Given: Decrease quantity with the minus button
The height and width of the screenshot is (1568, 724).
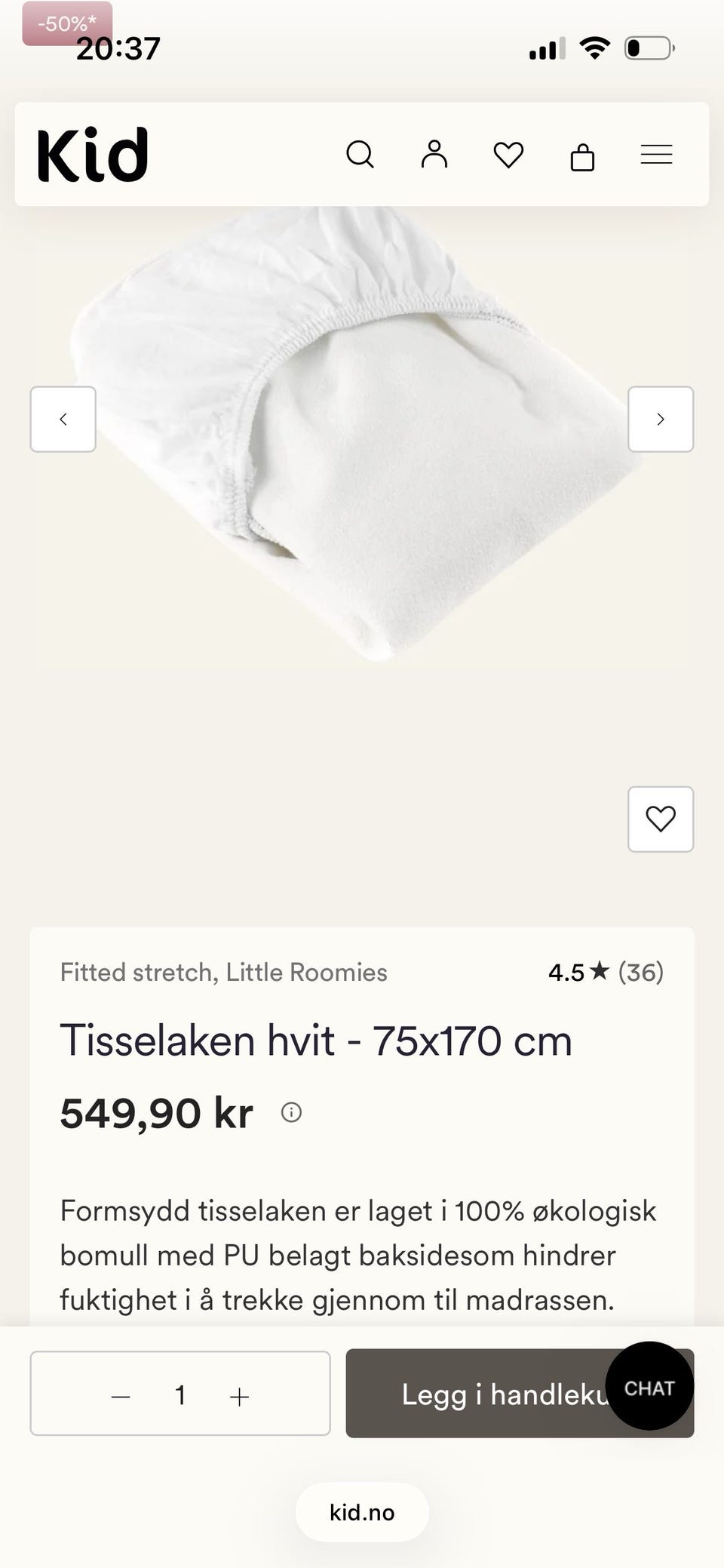Looking at the screenshot, I should pyautogui.click(x=121, y=1397).
